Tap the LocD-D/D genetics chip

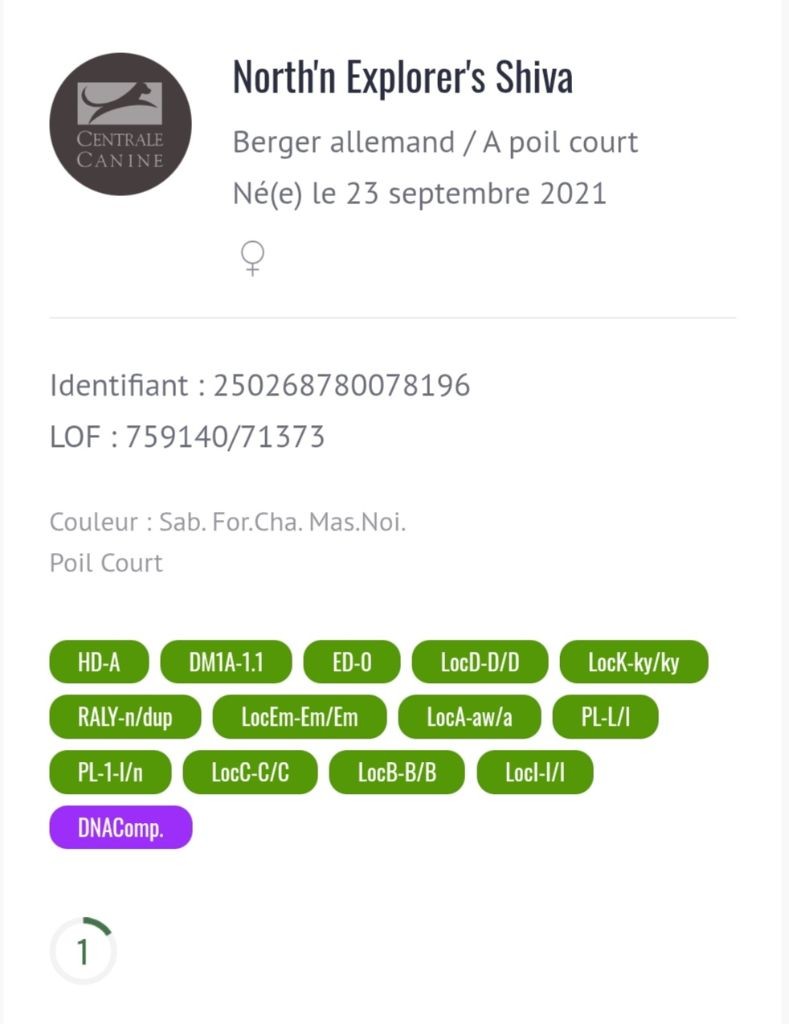point(480,662)
